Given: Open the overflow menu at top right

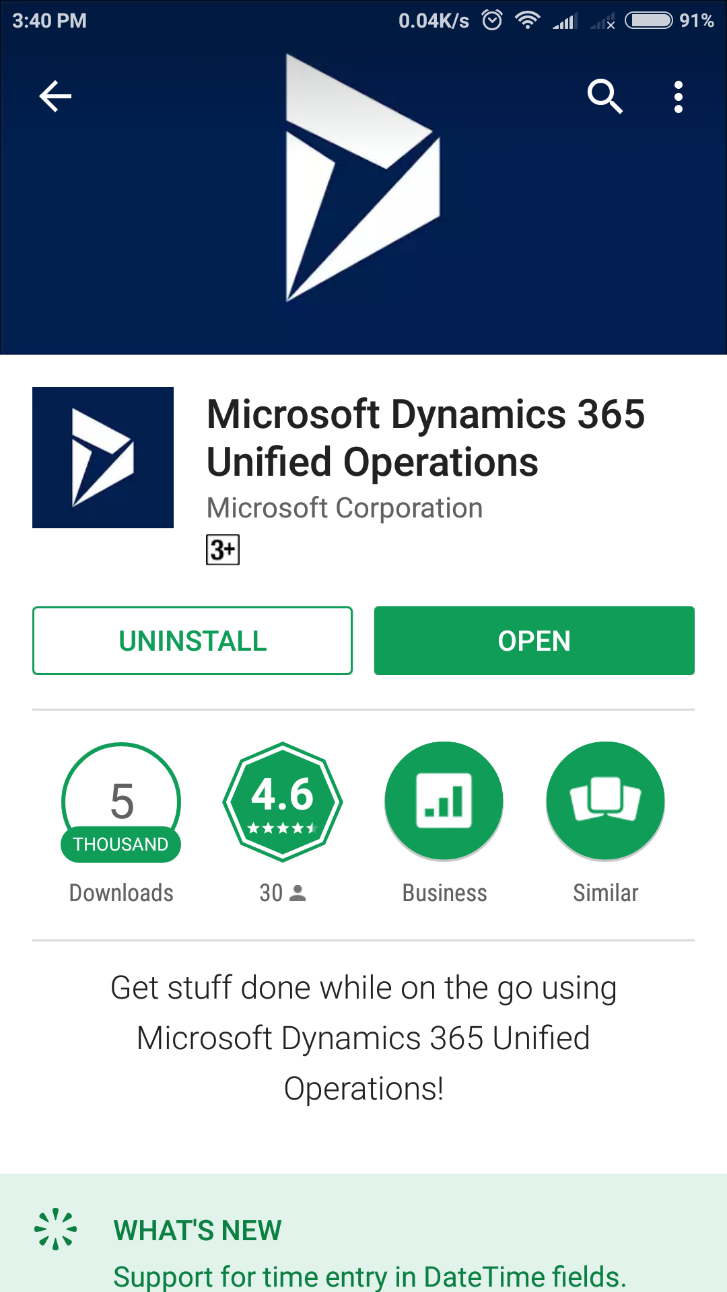Looking at the screenshot, I should tap(678, 97).
